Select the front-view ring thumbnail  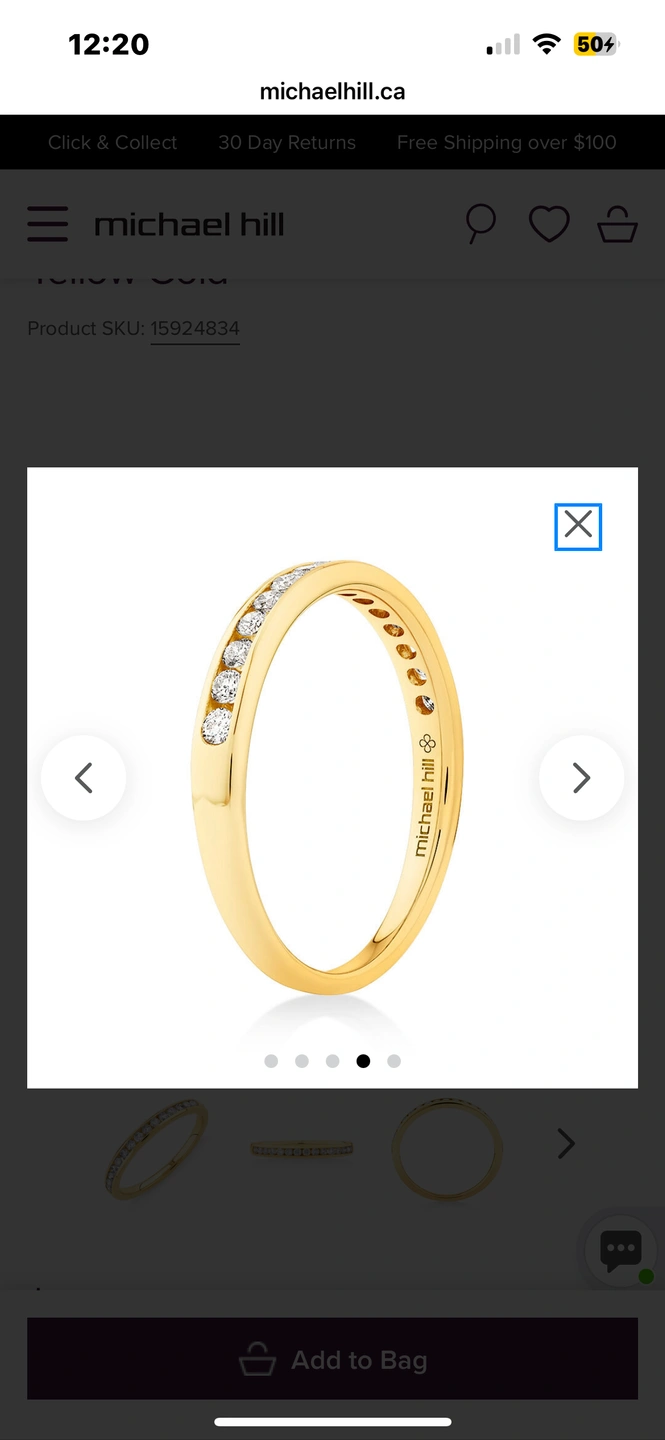click(446, 1148)
